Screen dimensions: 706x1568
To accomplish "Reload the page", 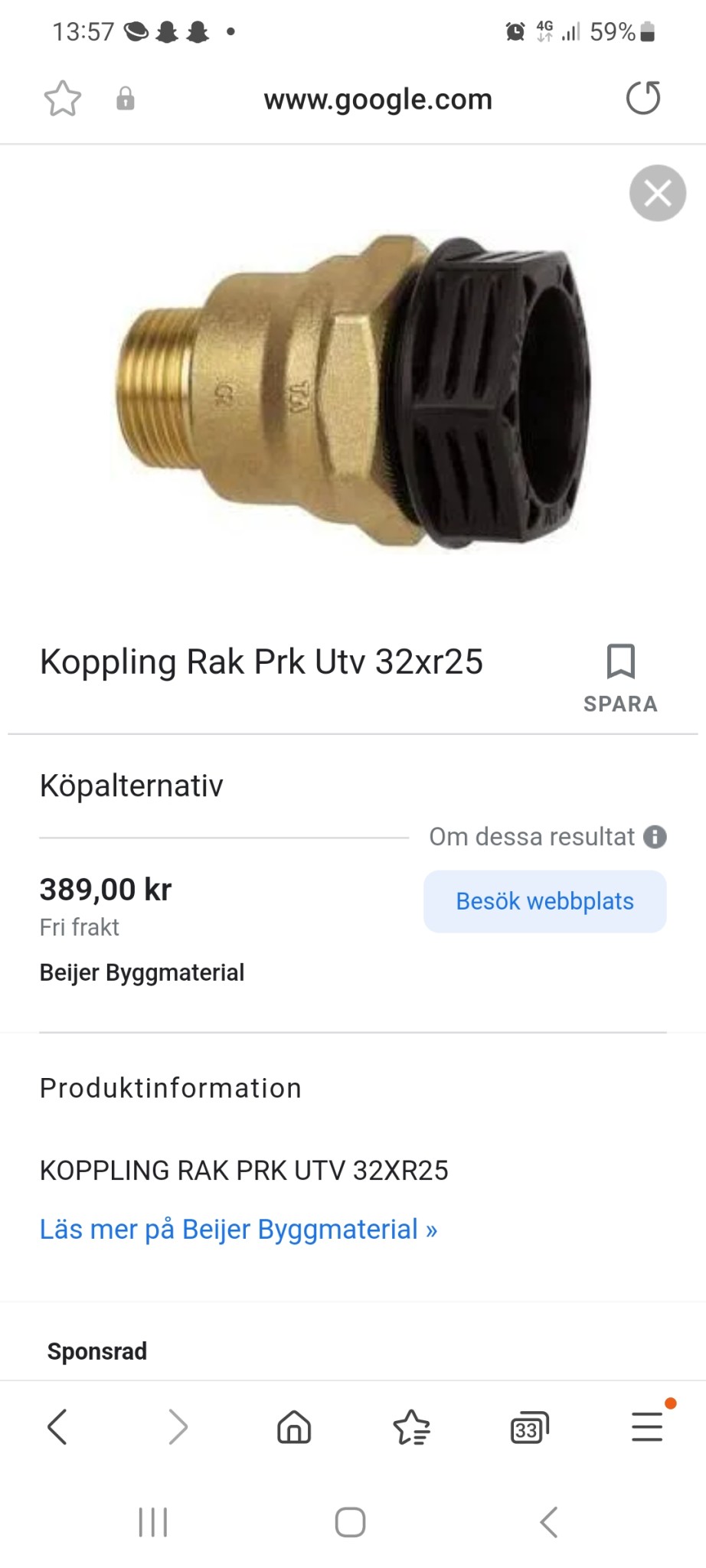I will click(642, 98).
